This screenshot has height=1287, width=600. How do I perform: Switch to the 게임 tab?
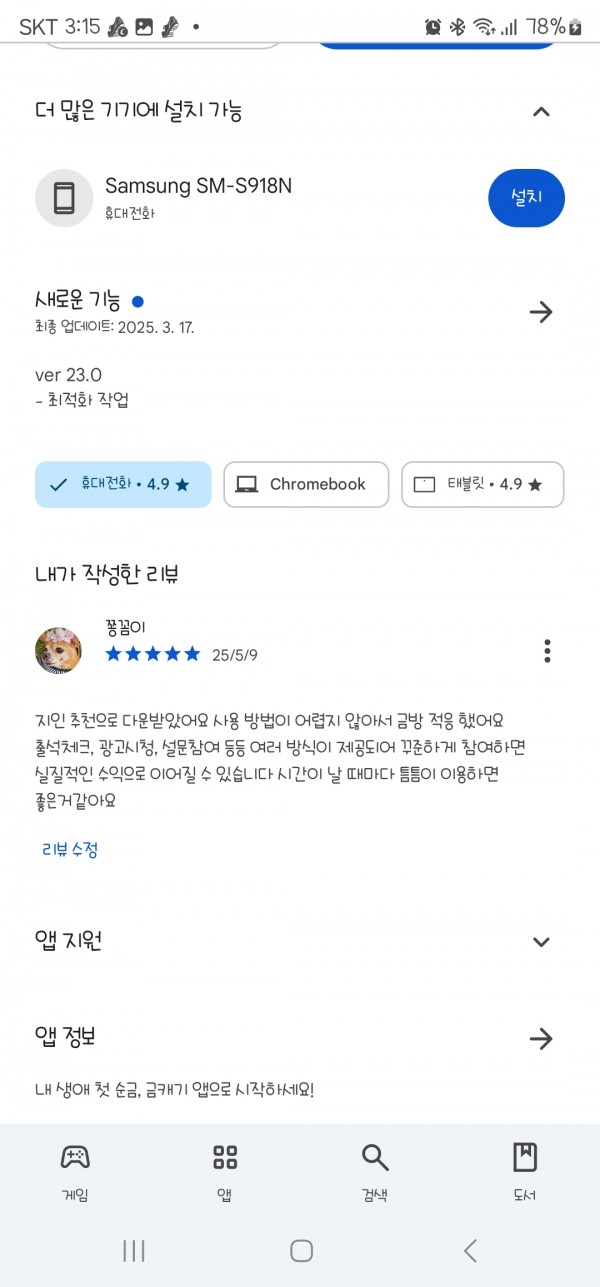(75, 1172)
